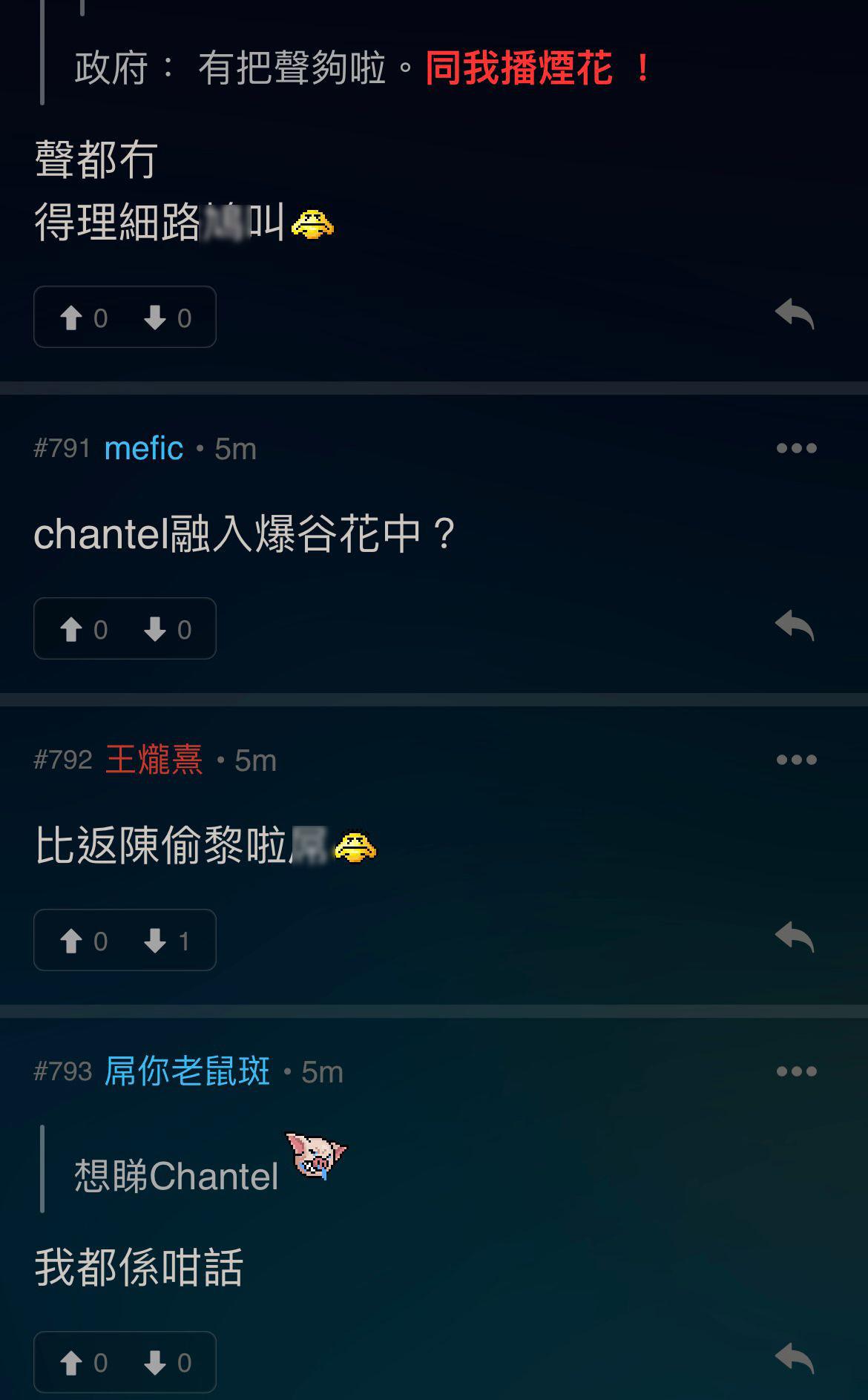Downvote the comment 聲都冇
Screen dimensions: 868x1400
point(166,318)
